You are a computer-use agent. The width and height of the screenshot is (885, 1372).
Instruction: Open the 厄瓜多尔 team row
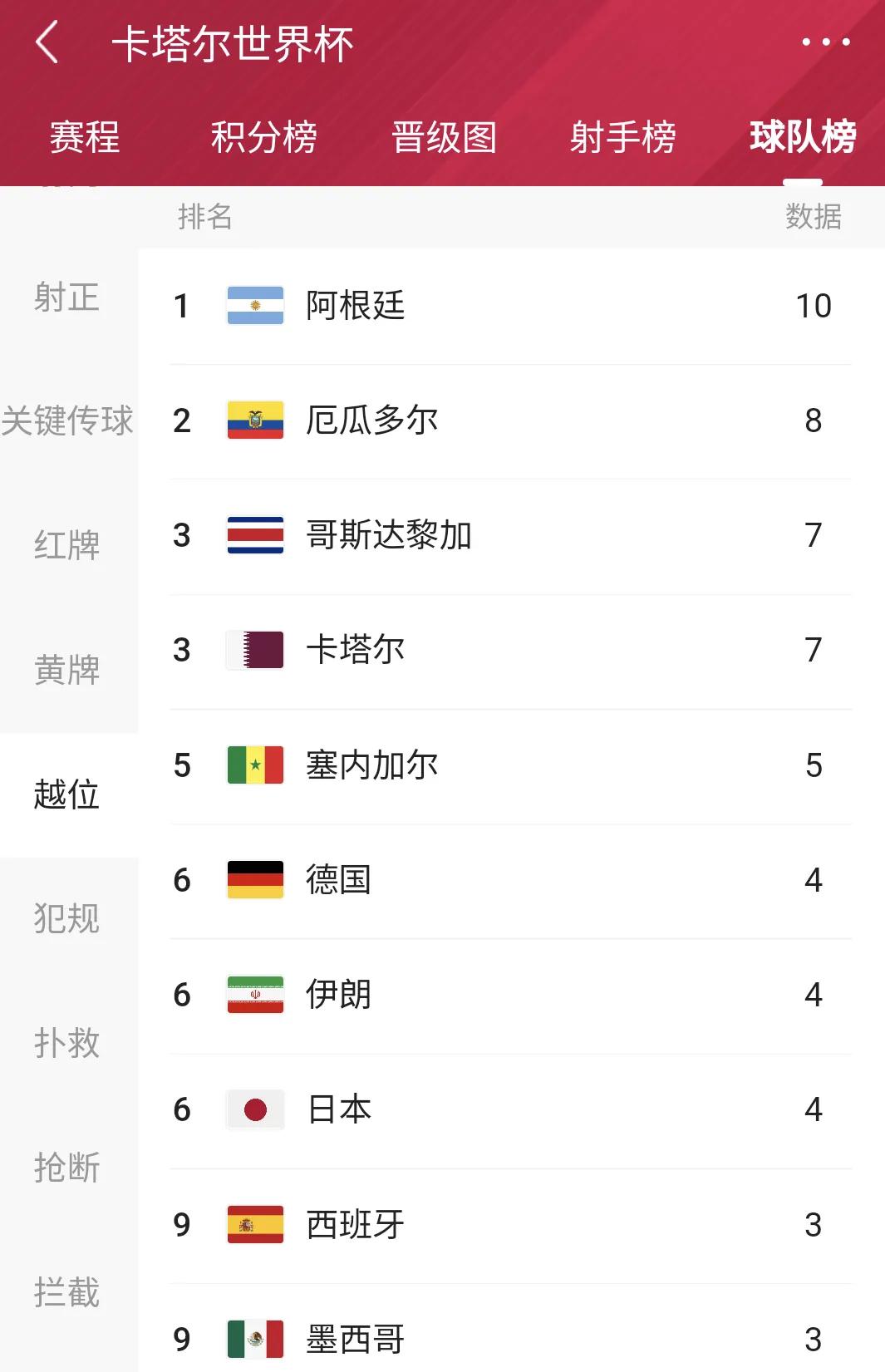click(x=510, y=420)
